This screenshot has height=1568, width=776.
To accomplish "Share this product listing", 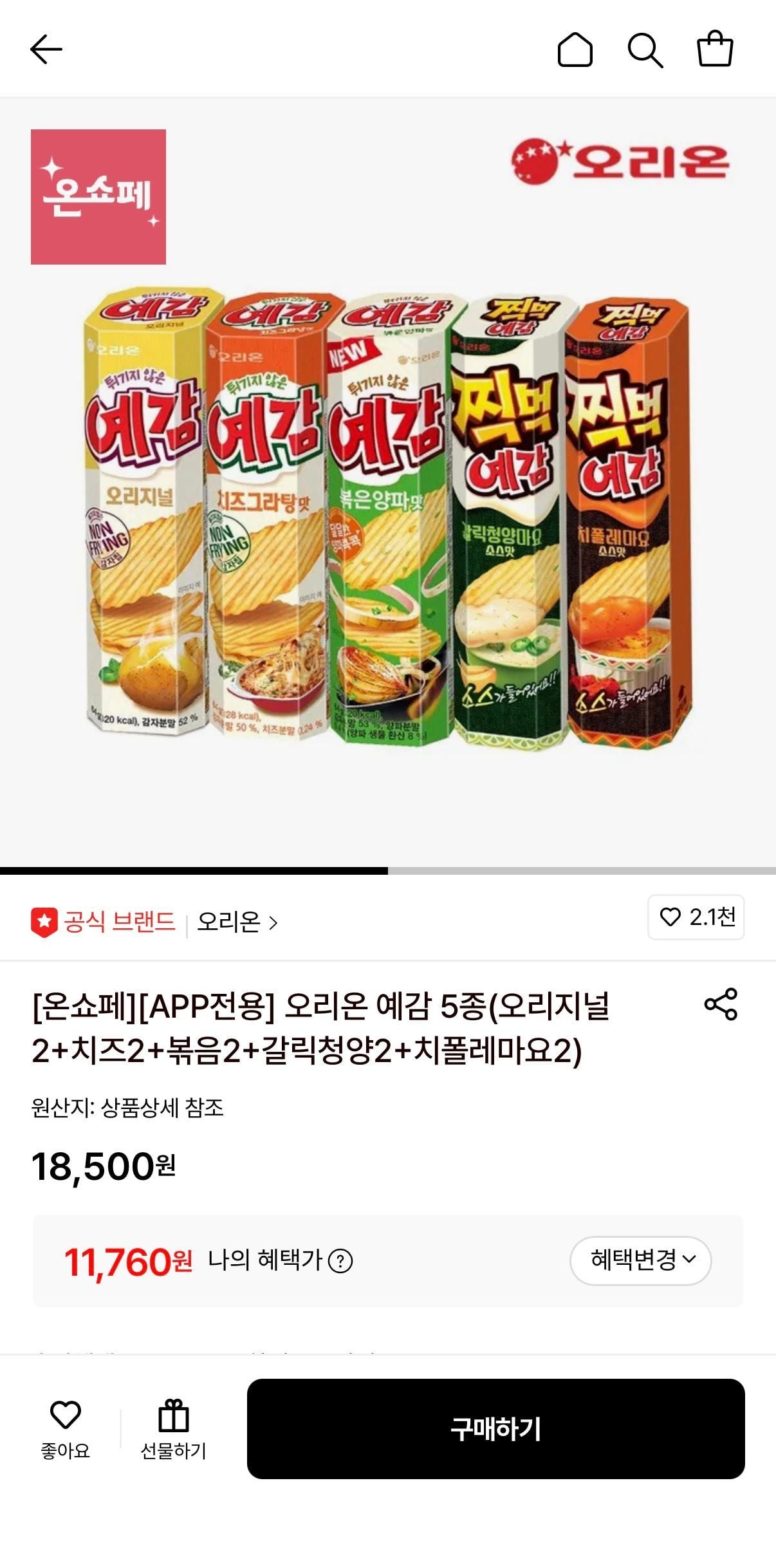I will (721, 1004).
